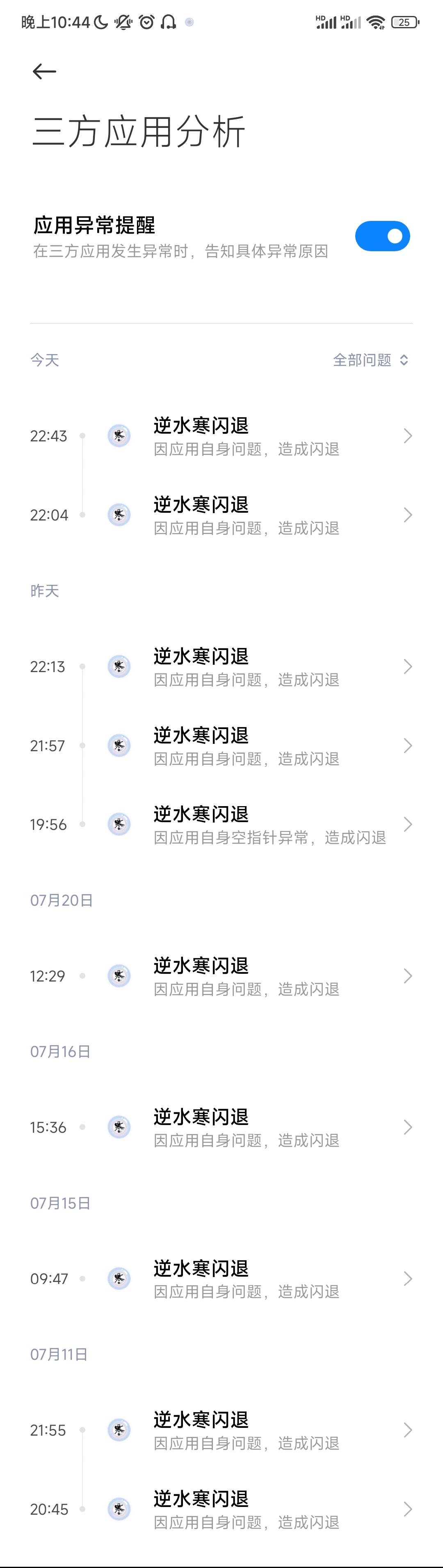
Task: View yesterday's 21:57 crash entry
Action: pyautogui.click(x=246, y=746)
